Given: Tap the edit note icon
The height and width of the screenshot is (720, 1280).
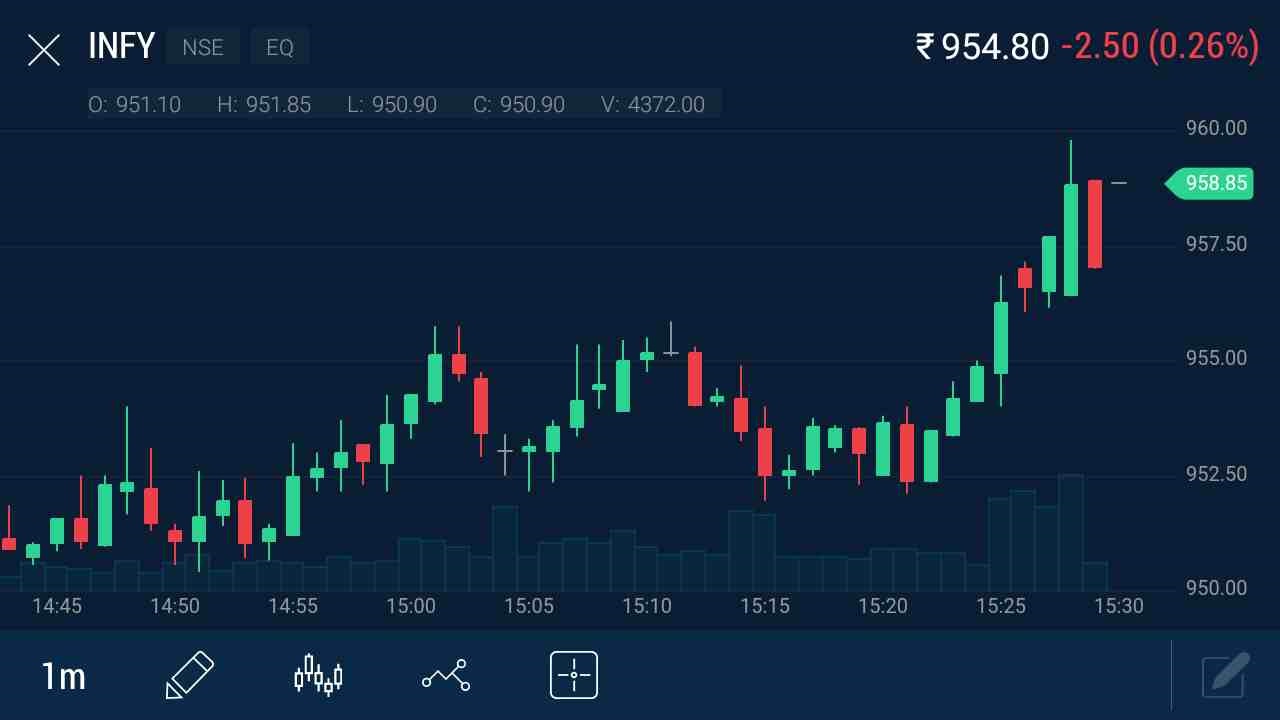Looking at the screenshot, I should click(1226, 675).
